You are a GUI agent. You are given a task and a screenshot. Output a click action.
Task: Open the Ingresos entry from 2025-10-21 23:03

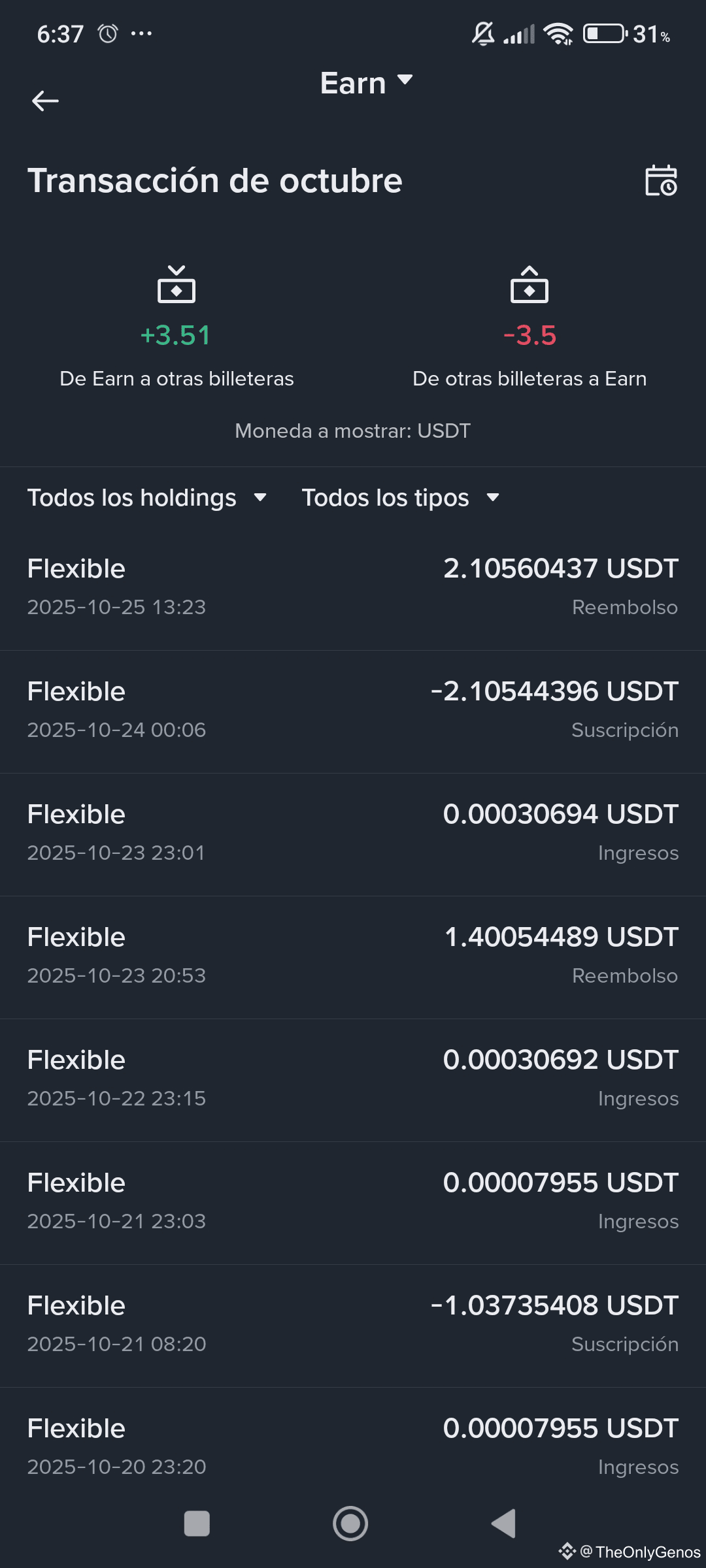353,1201
